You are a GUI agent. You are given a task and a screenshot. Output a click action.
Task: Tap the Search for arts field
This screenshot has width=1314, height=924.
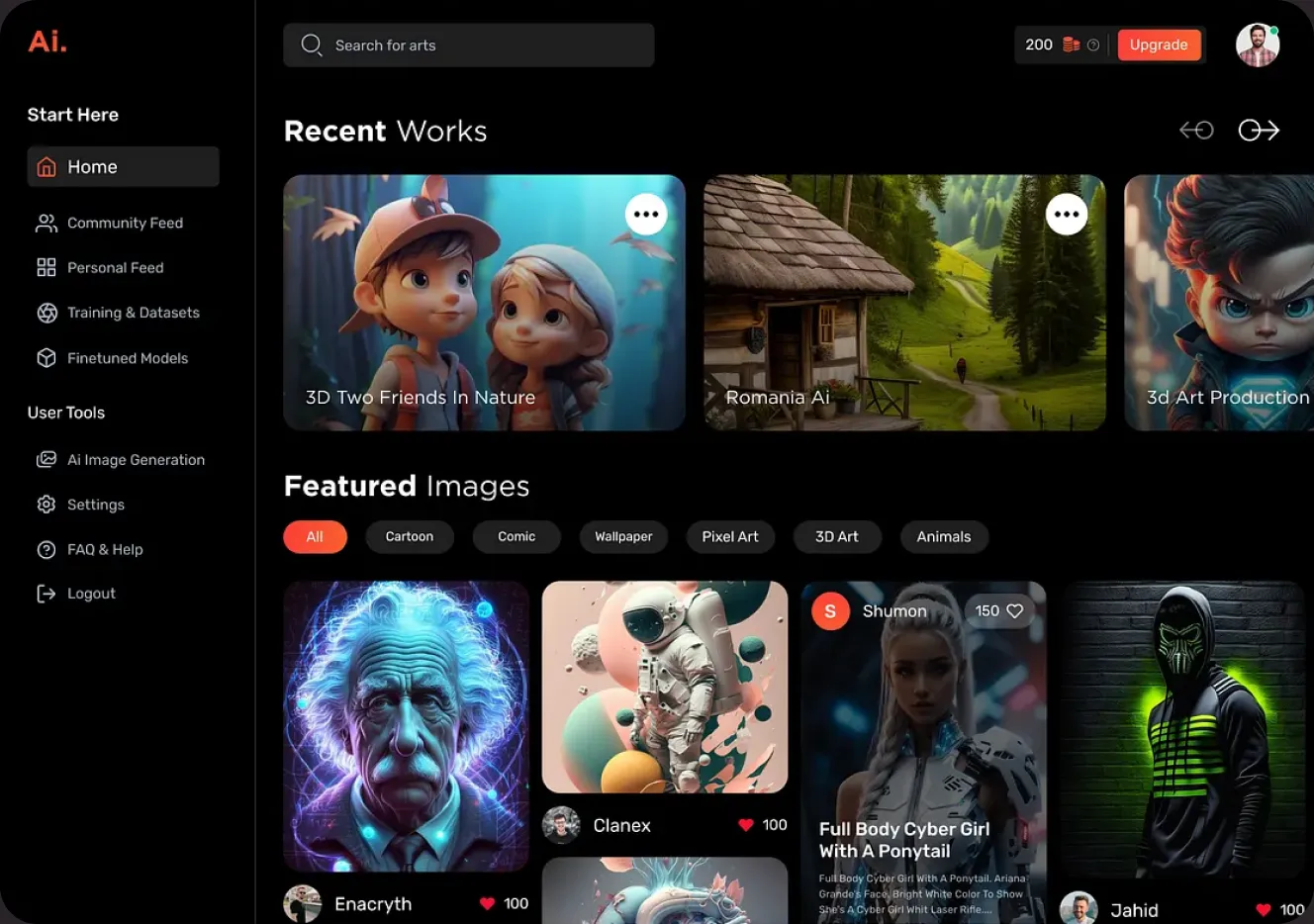(x=468, y=46)
